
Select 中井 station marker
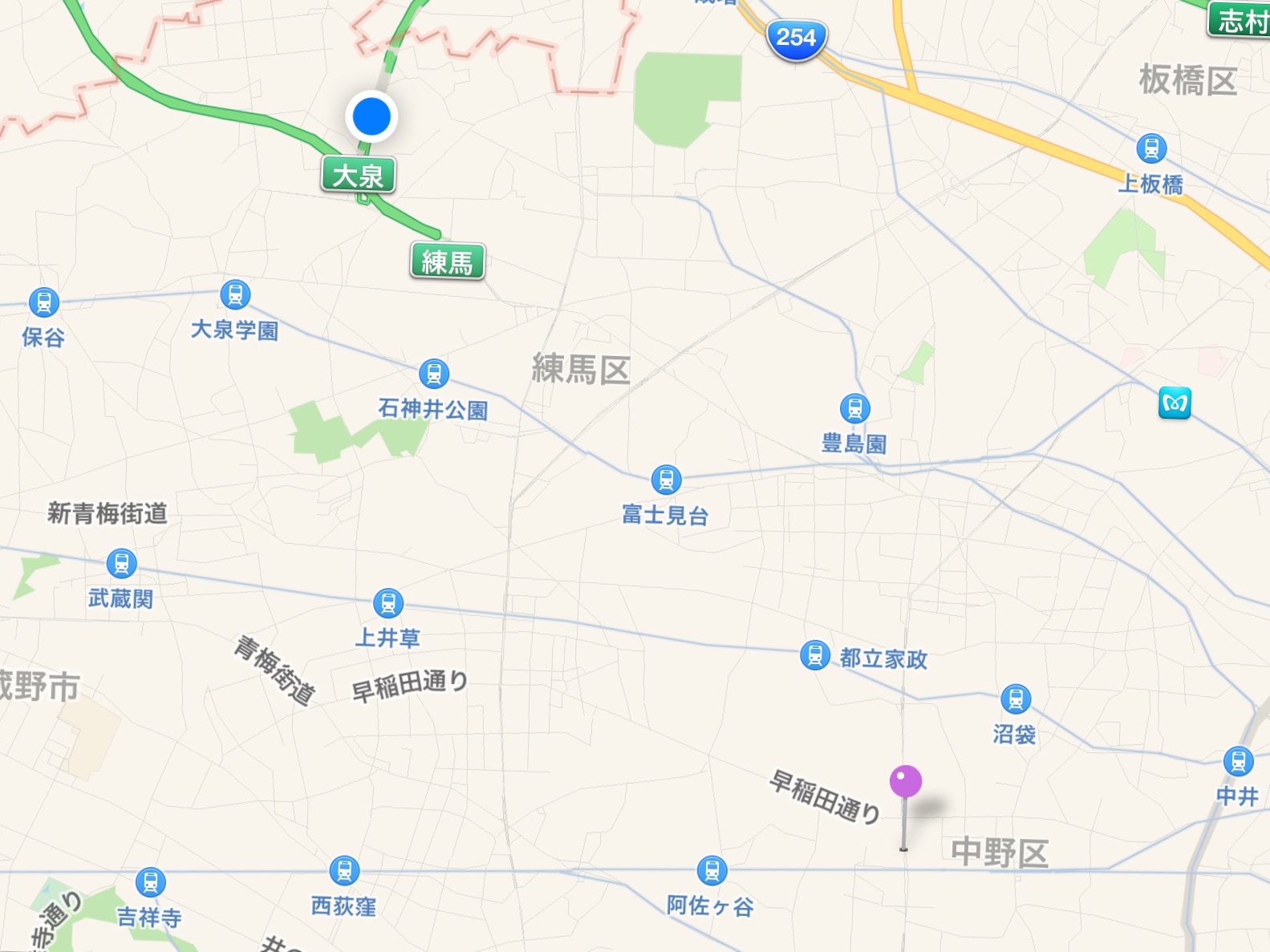pyautogui.click(x=1238, y=761)
